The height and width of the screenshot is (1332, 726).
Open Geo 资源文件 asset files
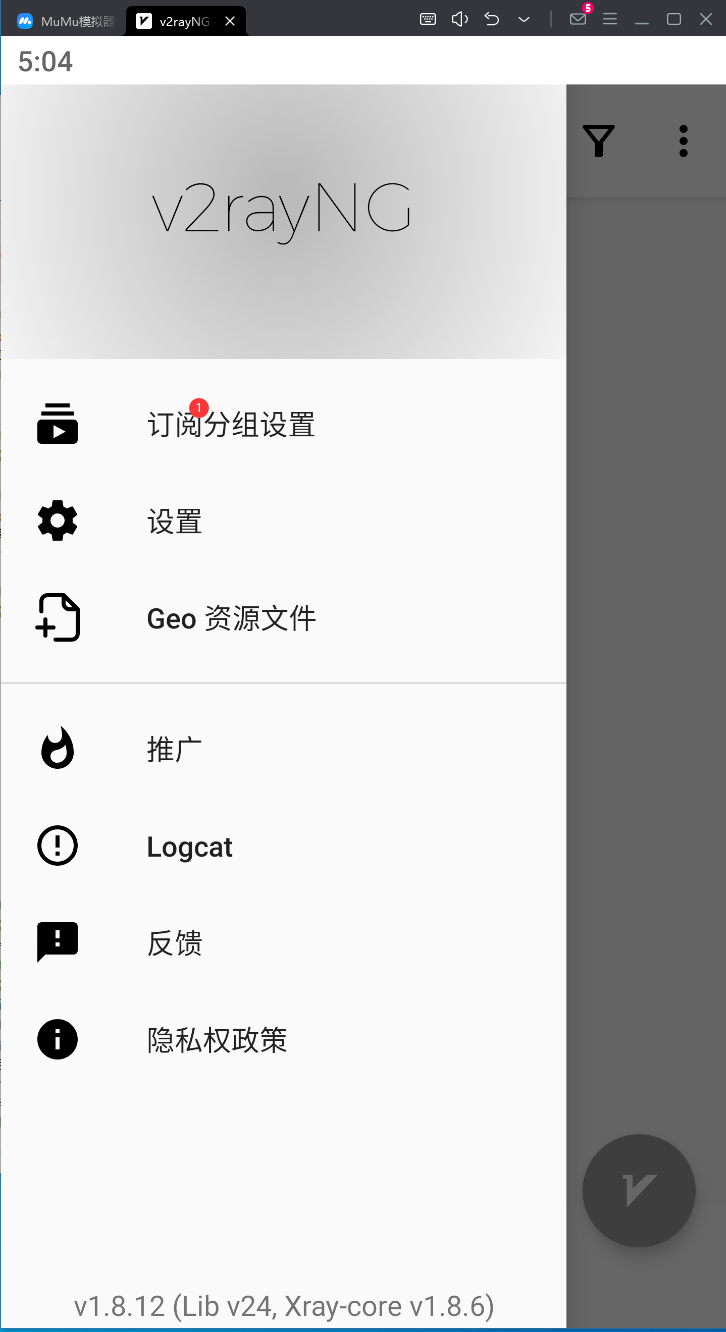click(x=231, y=619)
